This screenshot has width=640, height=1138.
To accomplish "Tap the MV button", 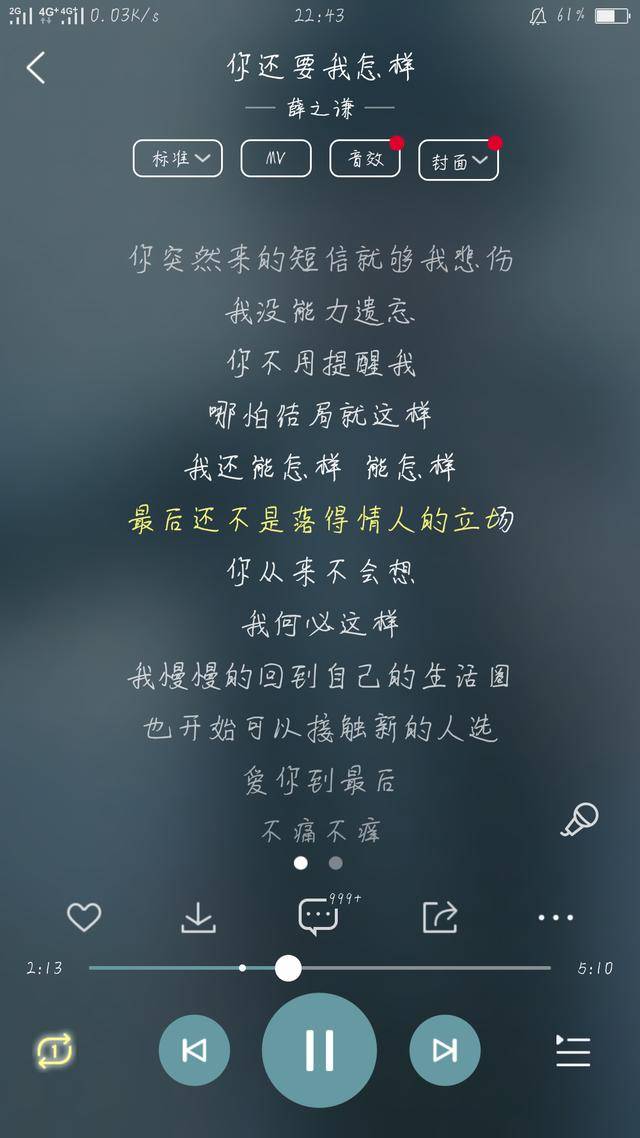I will (x=276, y=158).
